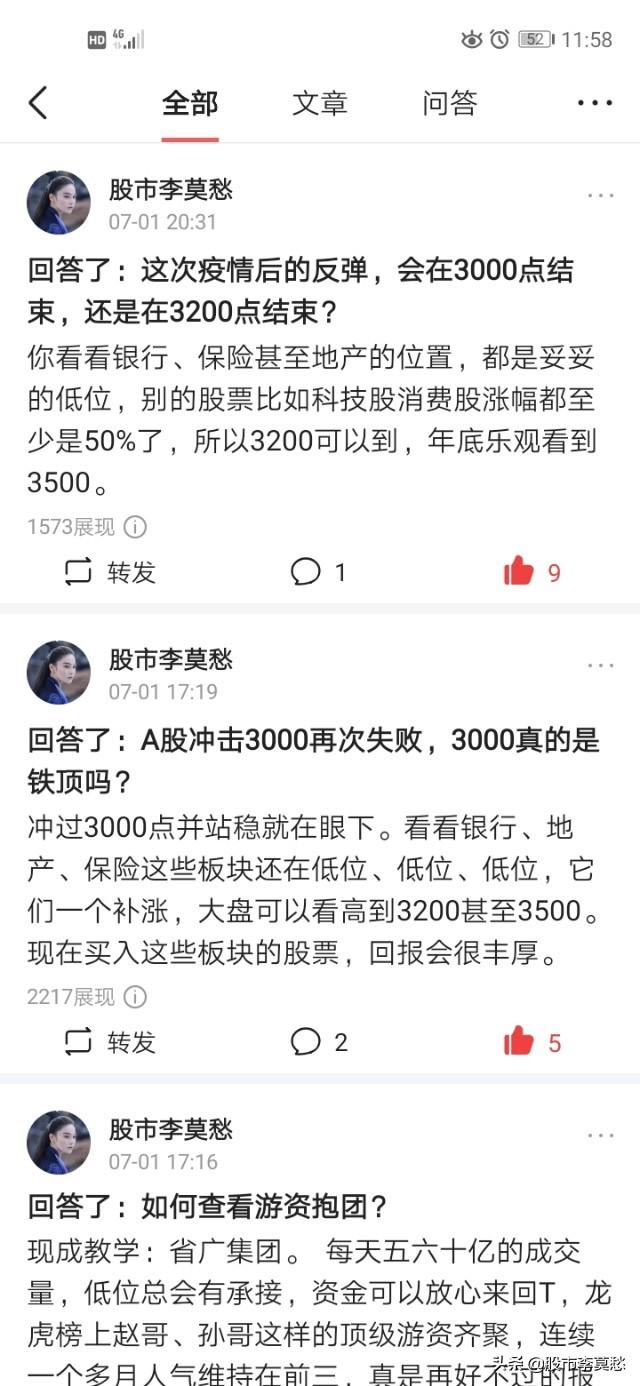Open options for the 07-01 17:19 post
640x1386 pixels.
601,666
